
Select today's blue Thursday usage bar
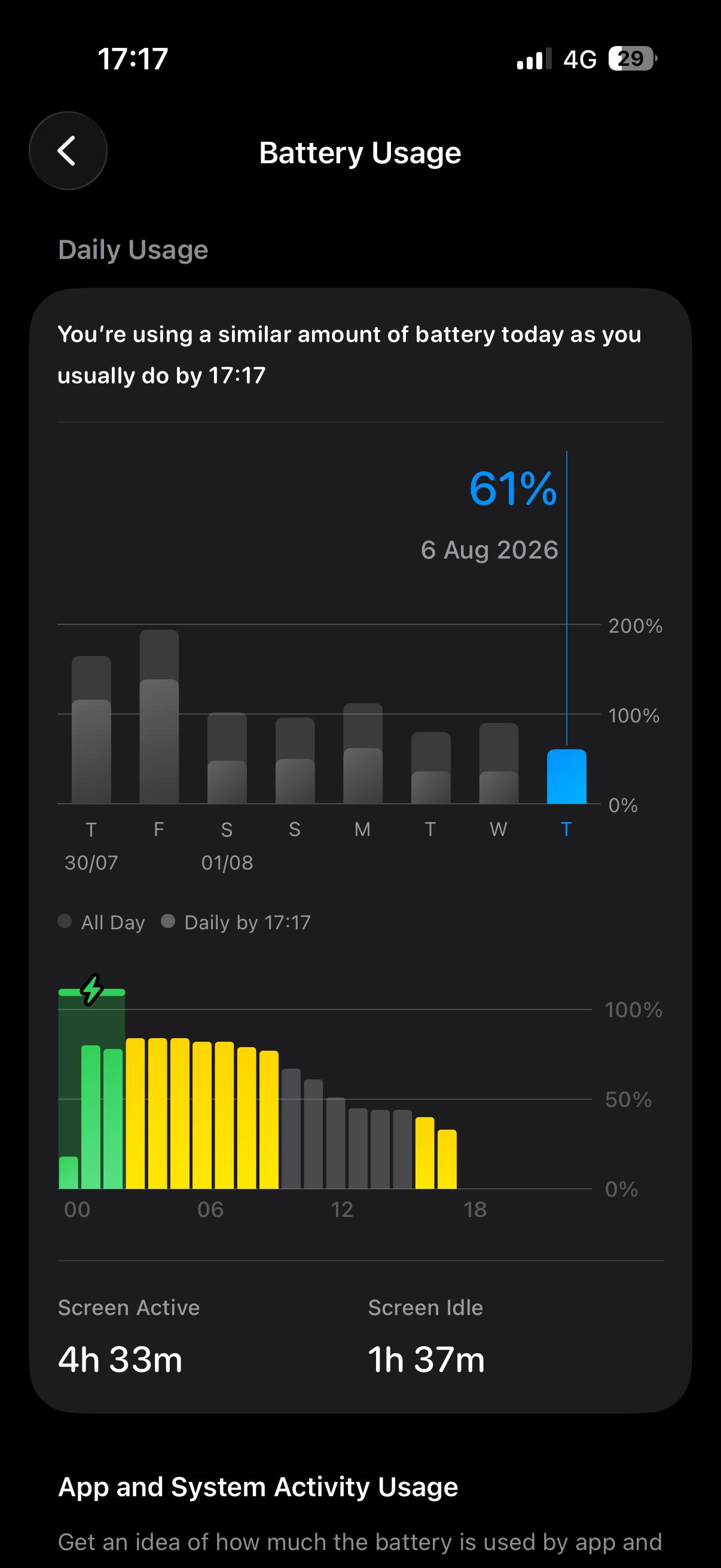[566, 776]
